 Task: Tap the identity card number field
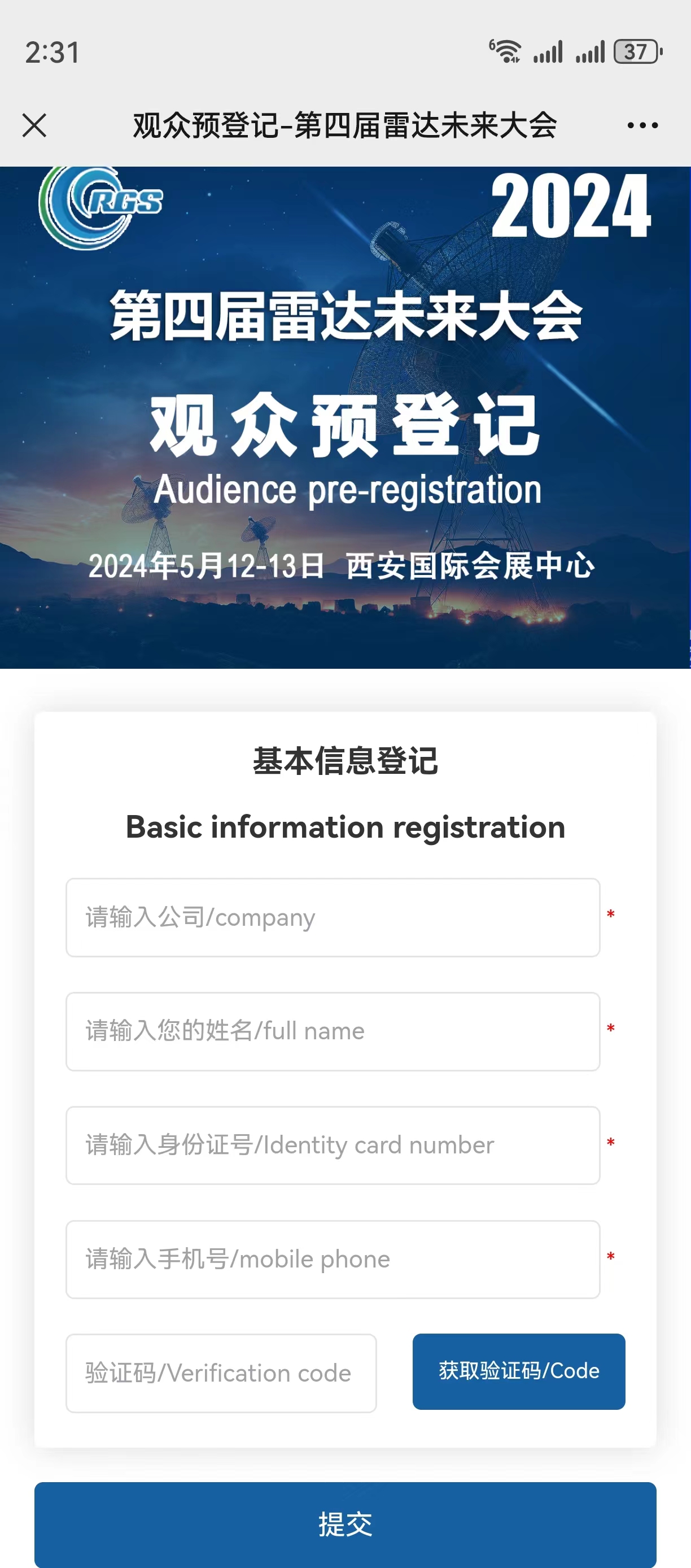coord(333,1145)
